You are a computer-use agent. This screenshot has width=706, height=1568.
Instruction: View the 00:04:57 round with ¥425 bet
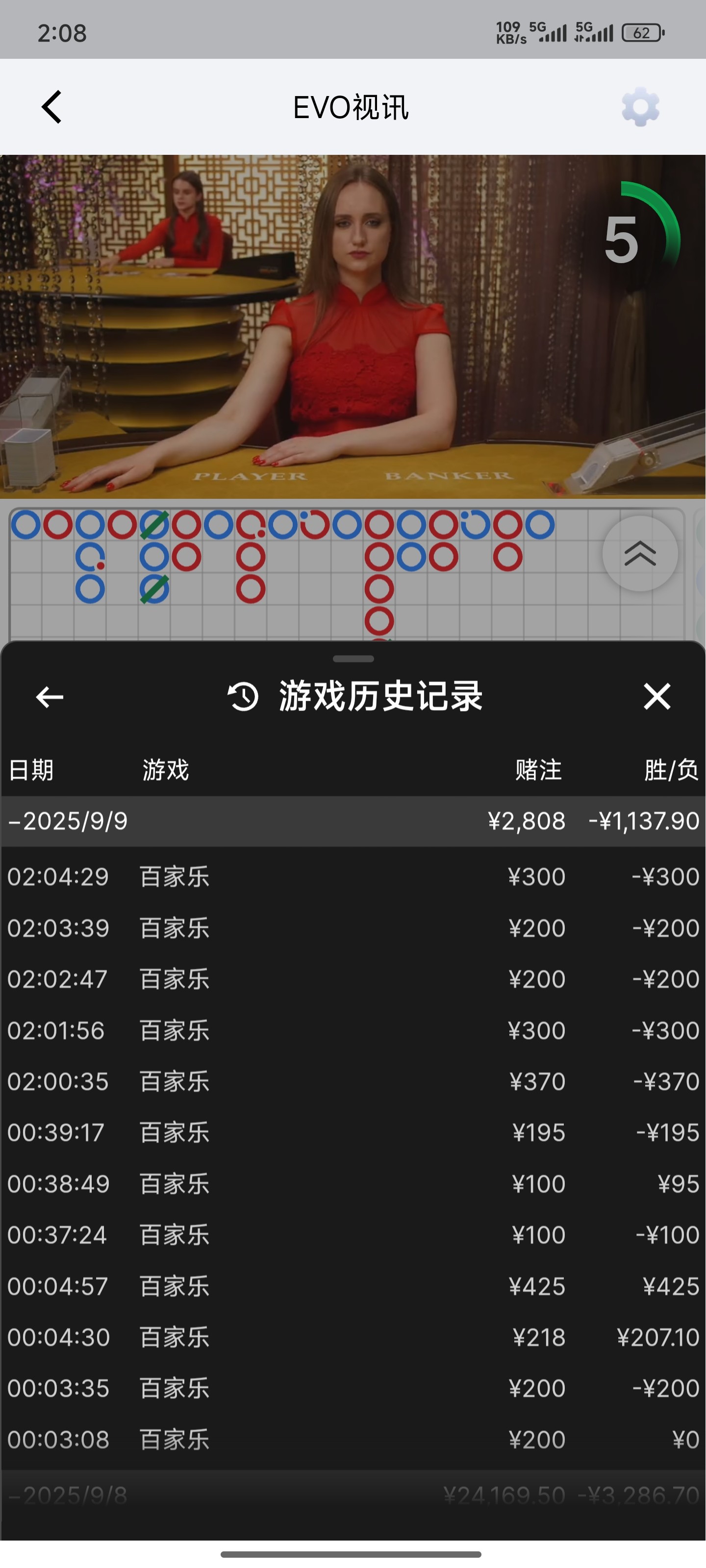click(353, 1286)
